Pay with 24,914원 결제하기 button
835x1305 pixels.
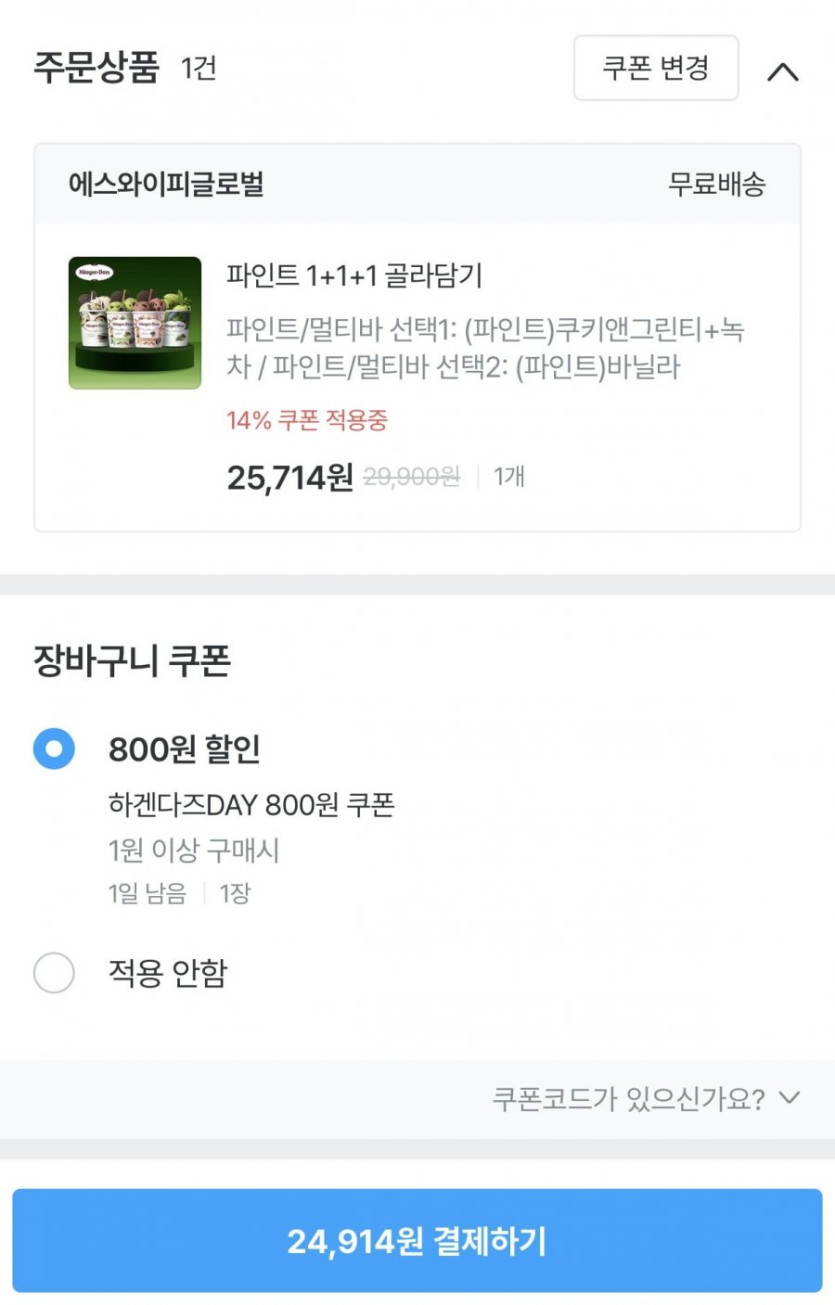(417, 1241)
